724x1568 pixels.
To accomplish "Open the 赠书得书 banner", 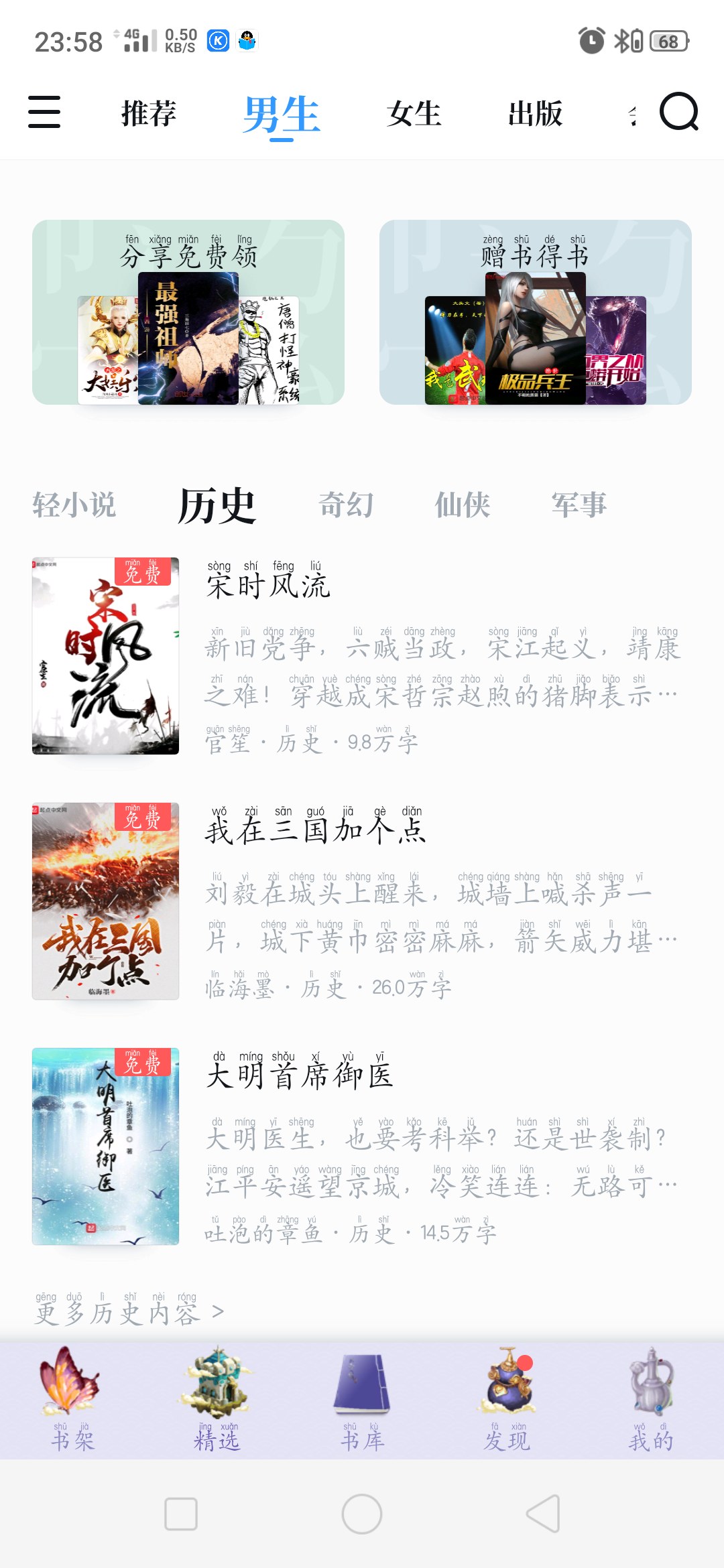I will pyautogui.click(x=536, y=312).
